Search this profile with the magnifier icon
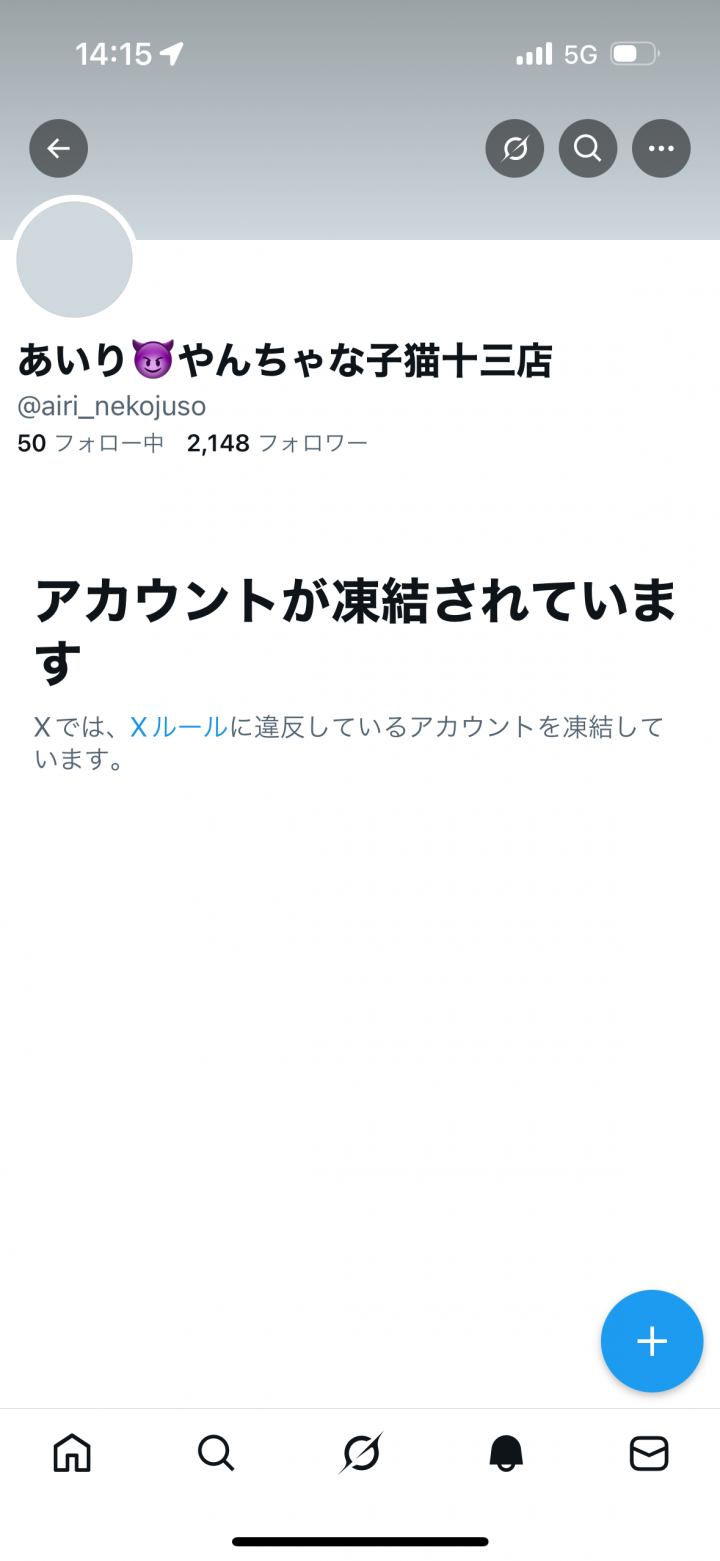Viewport: 720px width, 1561px height. (x=587, y=149)
